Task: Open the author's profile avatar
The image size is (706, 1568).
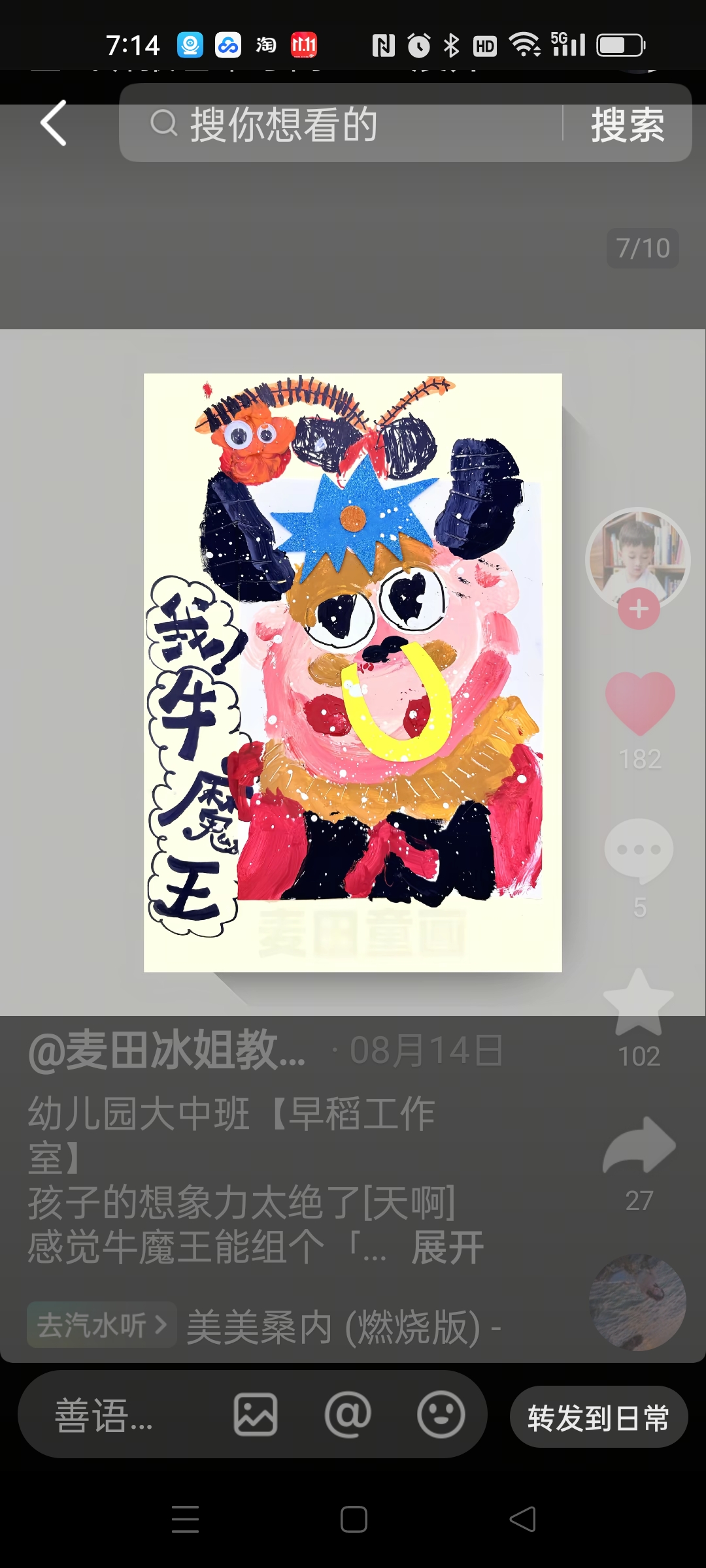Action: (637, 557)
